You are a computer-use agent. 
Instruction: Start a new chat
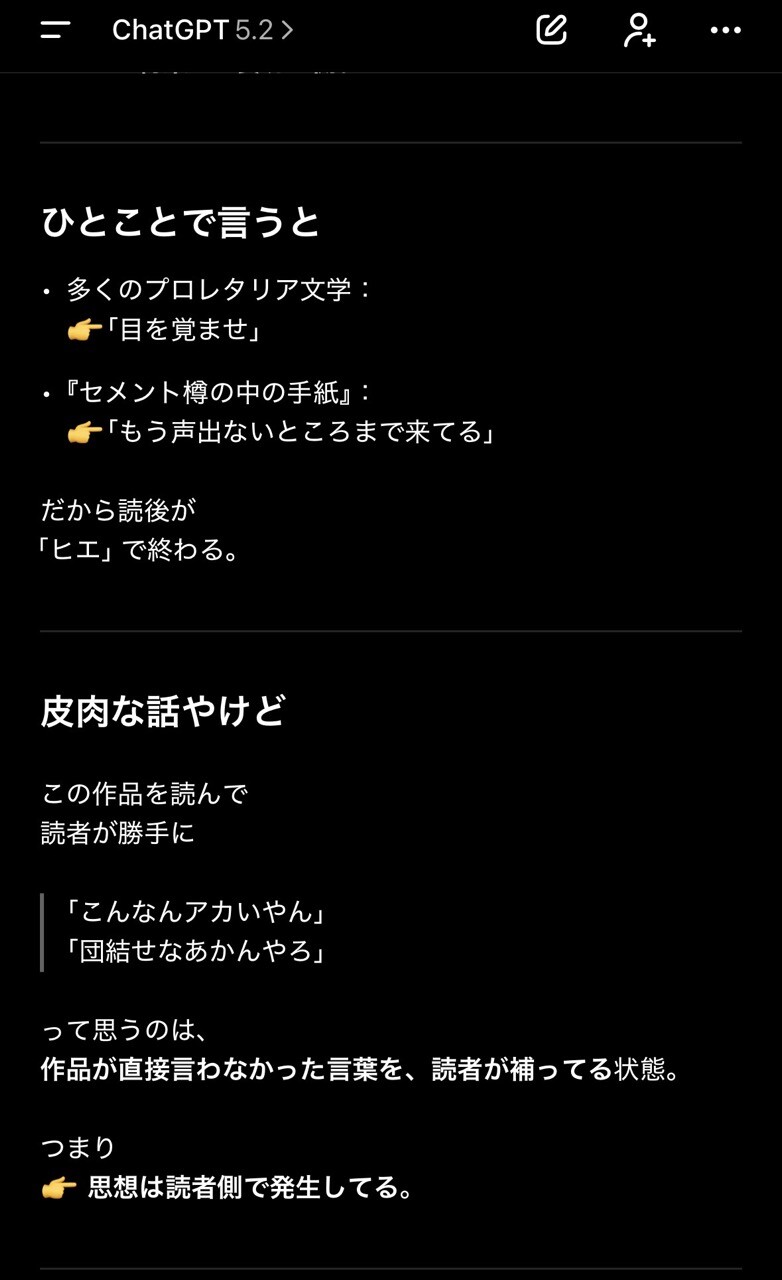551,30
